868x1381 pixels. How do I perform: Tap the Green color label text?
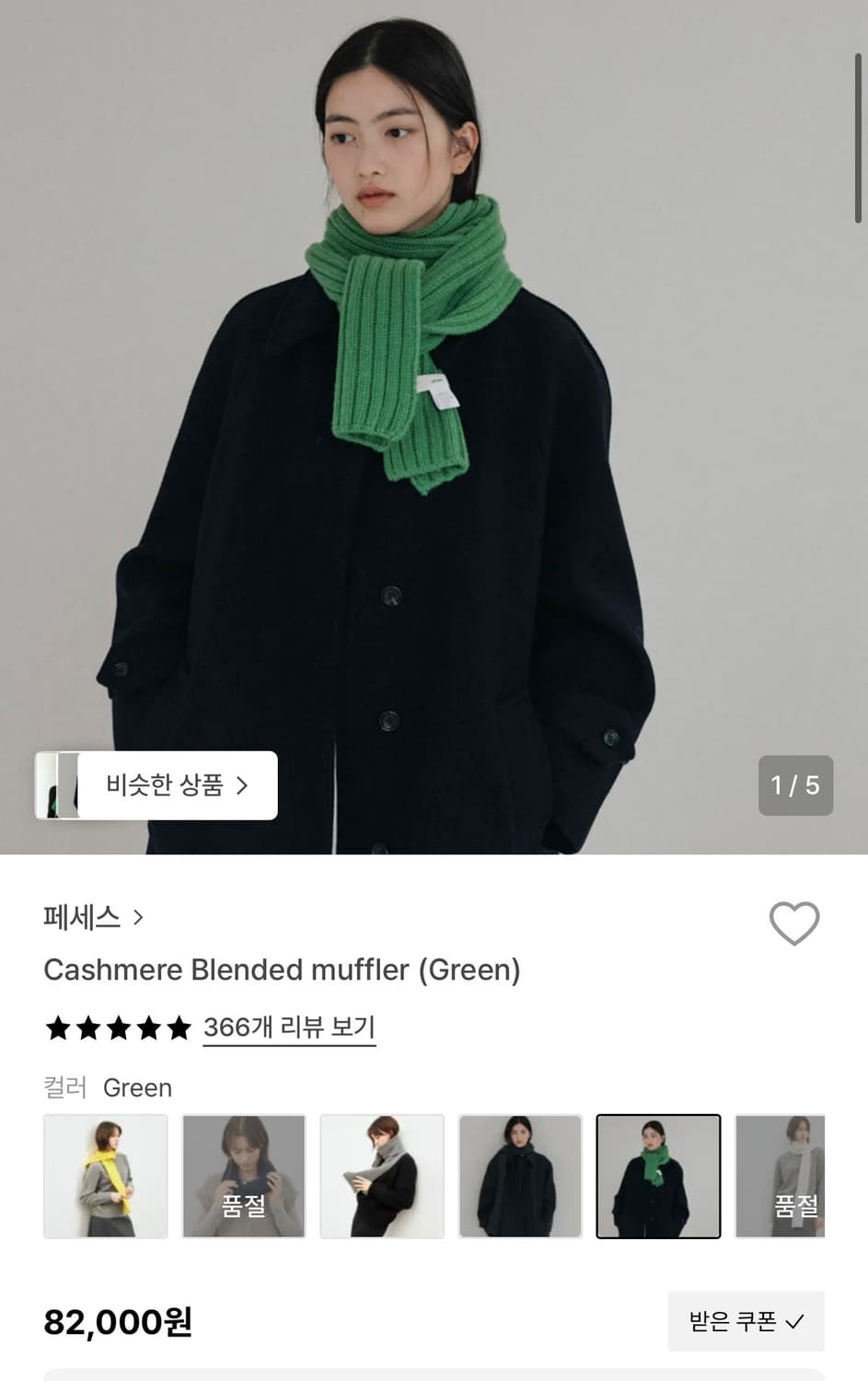point(138,1087)
